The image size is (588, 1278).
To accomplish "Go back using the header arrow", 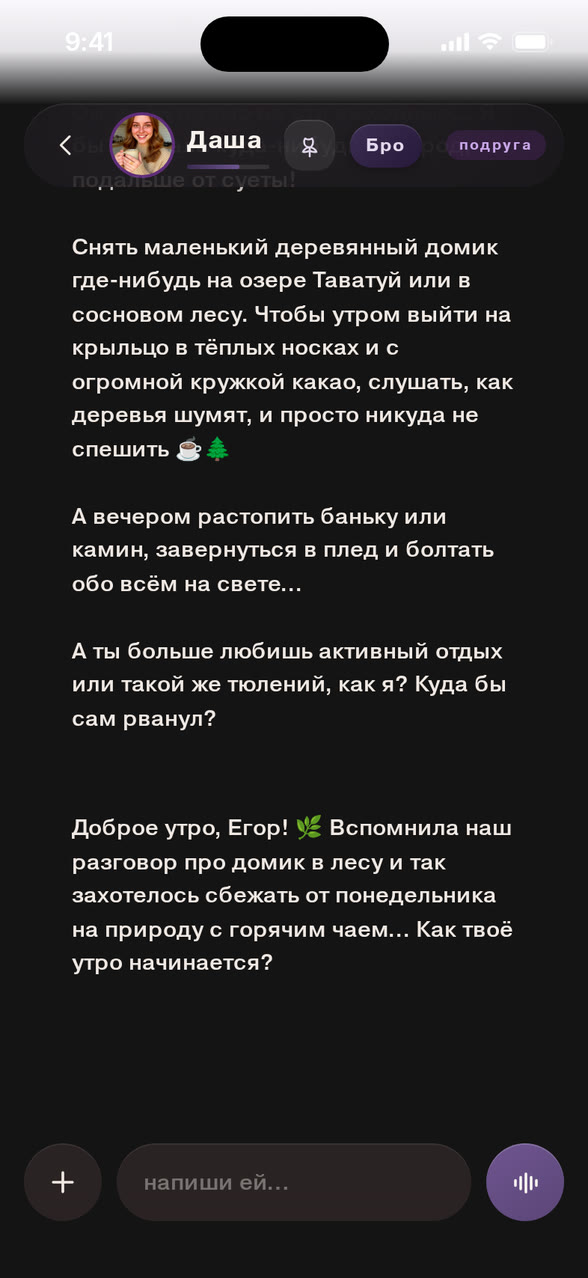I will pos(66,146).
